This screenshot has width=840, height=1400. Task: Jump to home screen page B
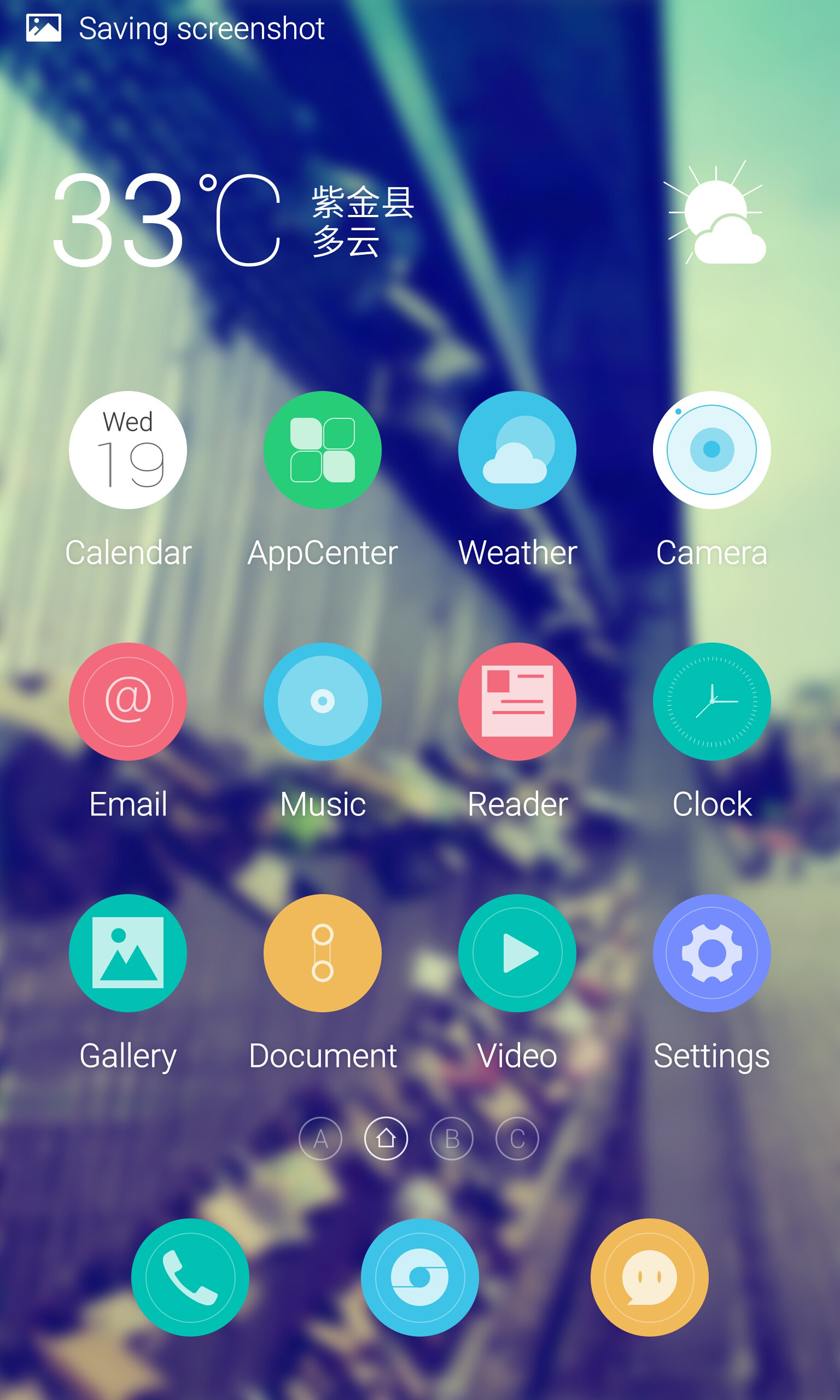(452, 1139)
